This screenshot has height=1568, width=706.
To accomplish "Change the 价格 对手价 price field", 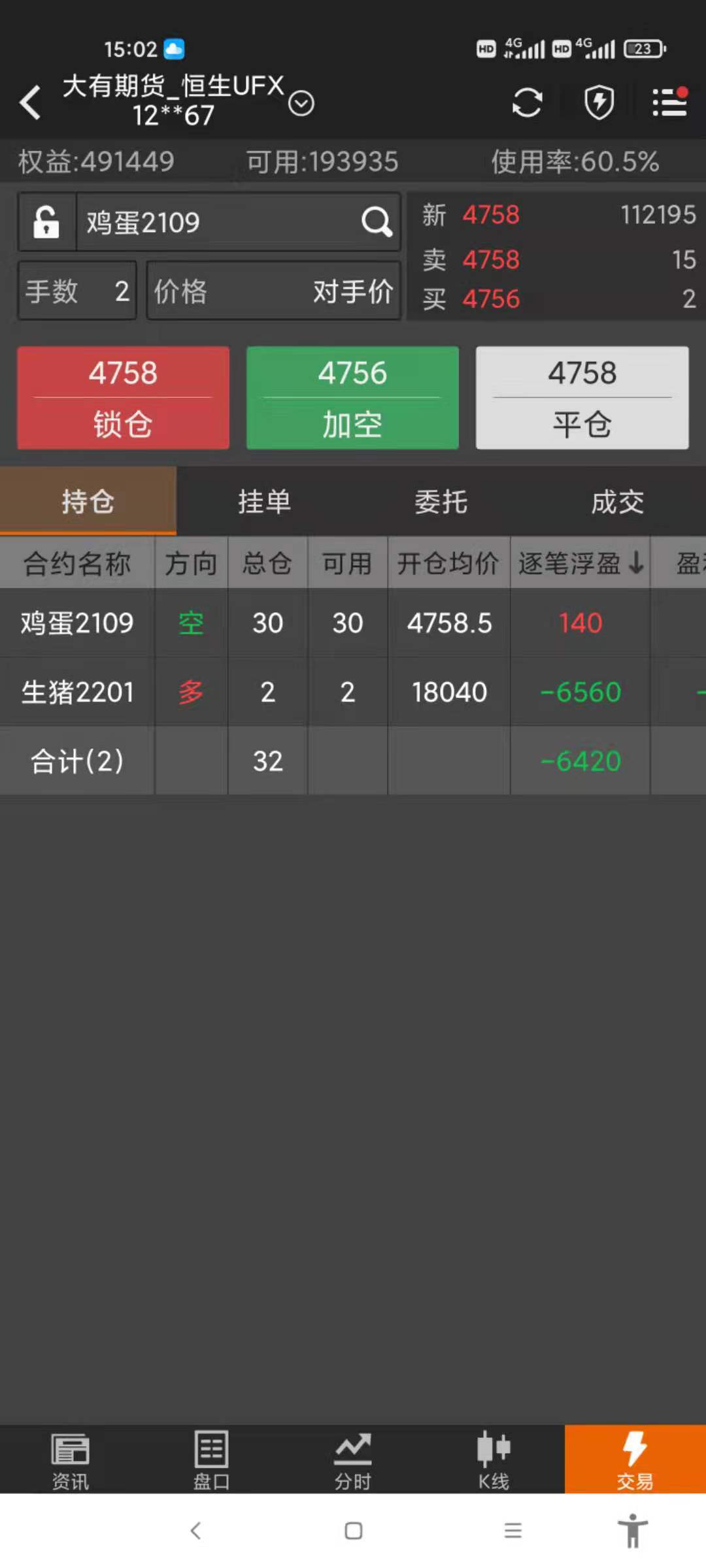I will (x=274, y=291).
